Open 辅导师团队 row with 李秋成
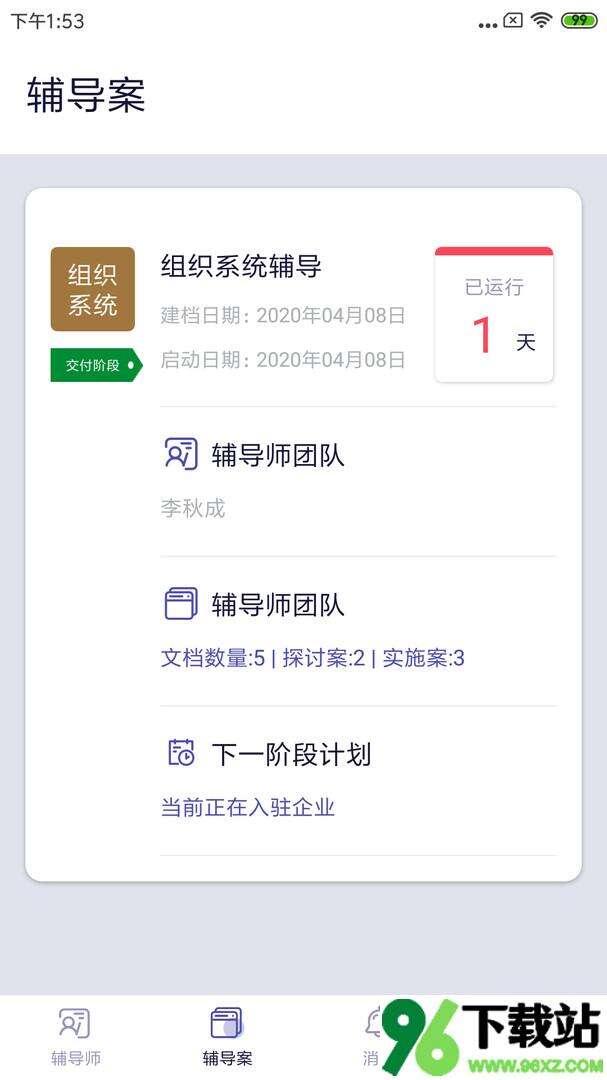This screenshot has height=1080, width=607. click(x=277, y=456)
